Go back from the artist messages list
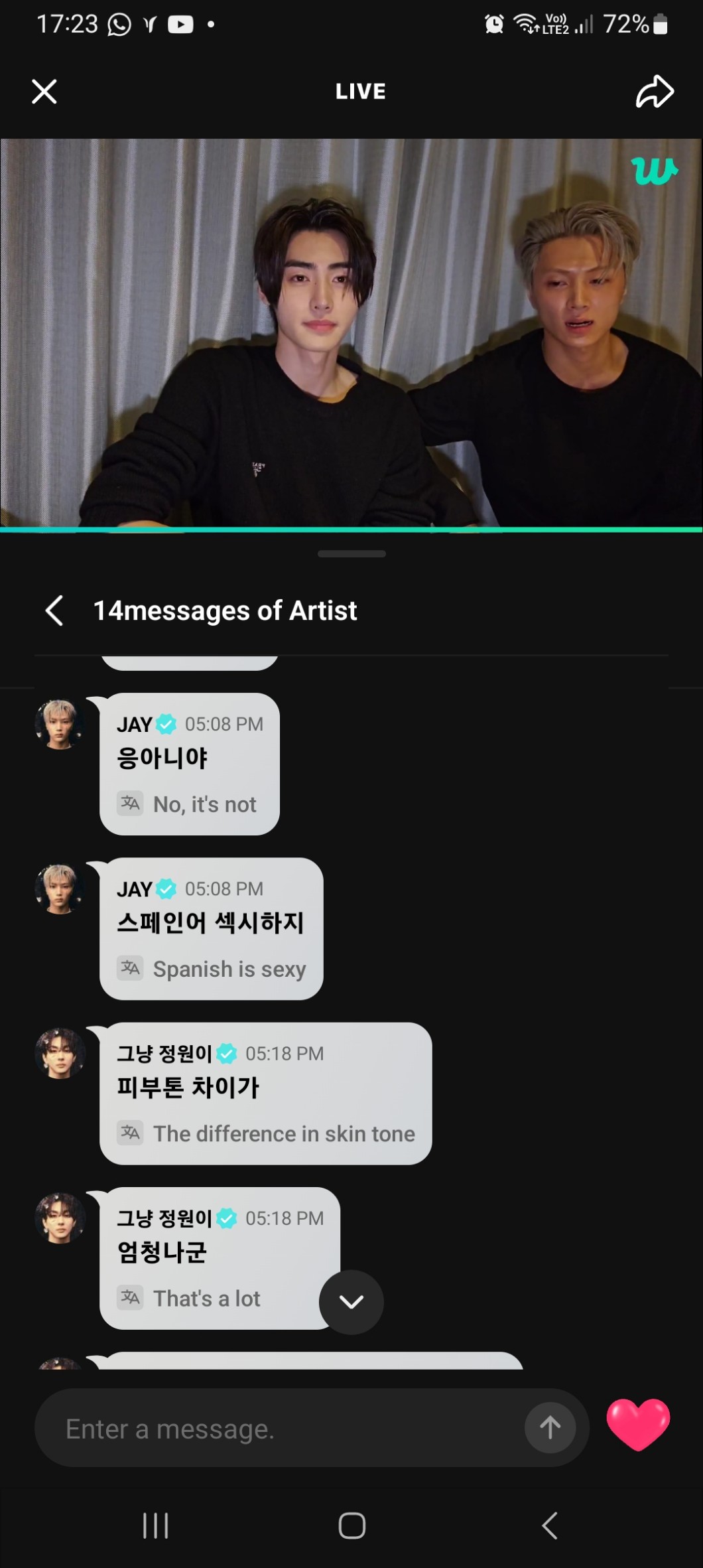The image size is (703, 1568). (x=54, y=610)
